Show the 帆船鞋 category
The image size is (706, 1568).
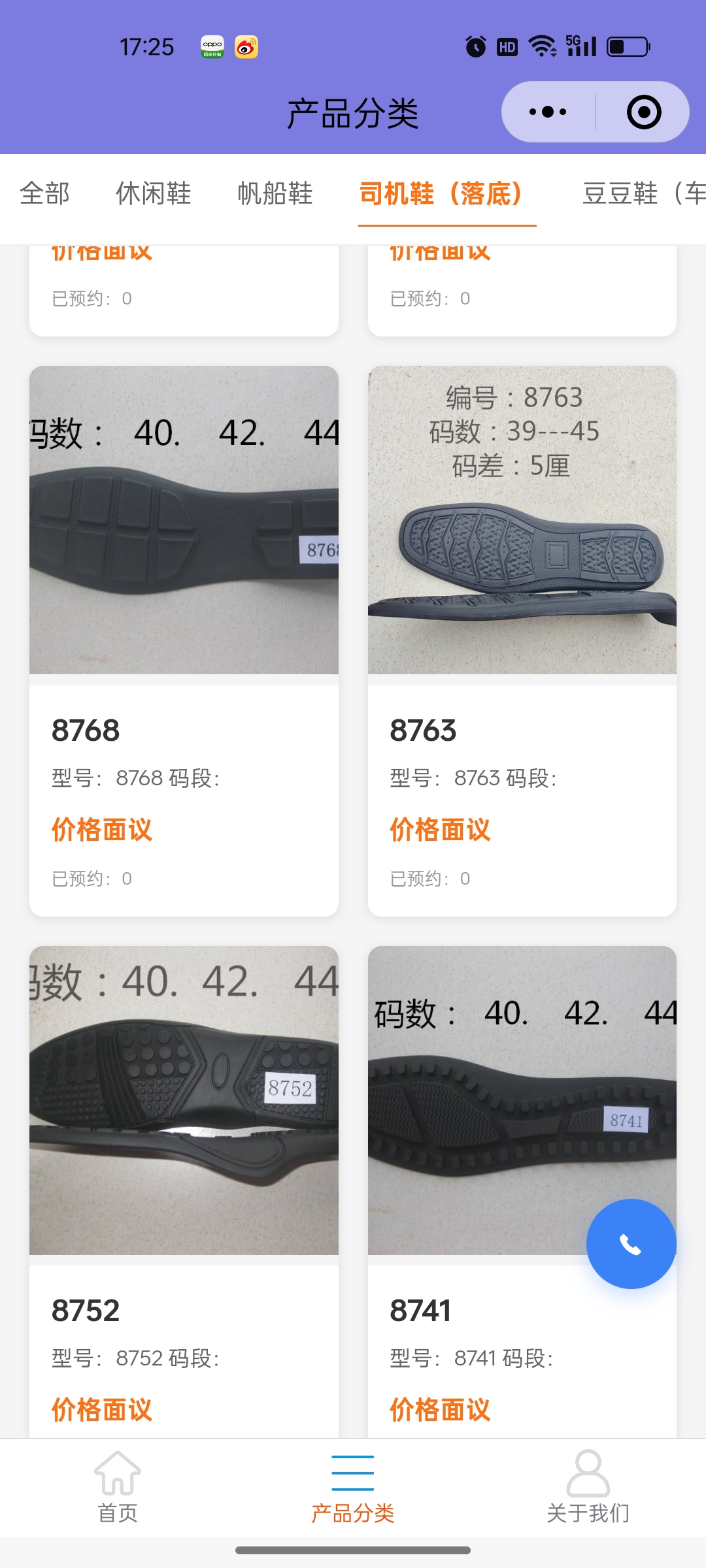(x=275, y=193)
